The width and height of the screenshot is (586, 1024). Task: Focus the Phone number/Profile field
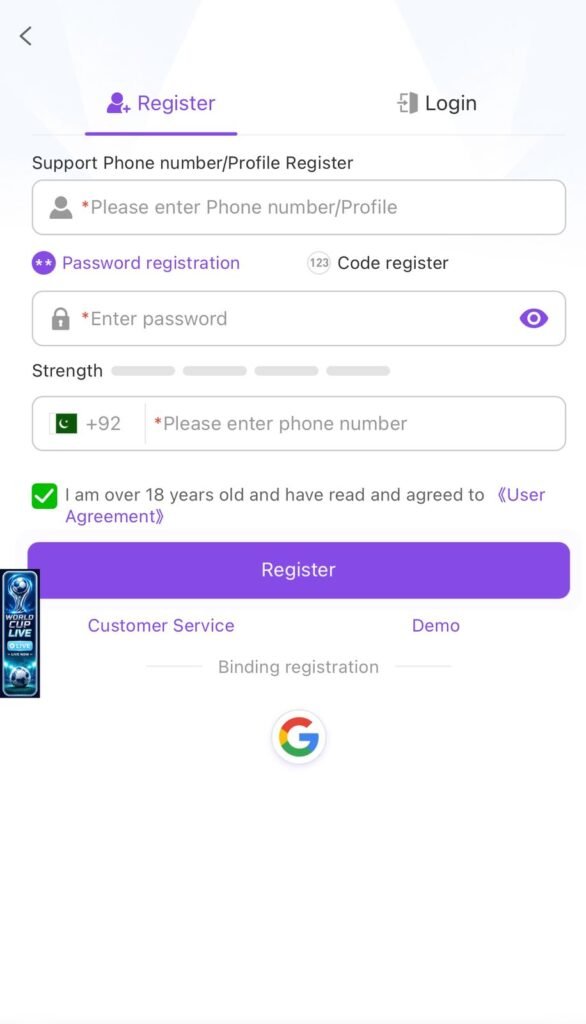coord(299,208)
